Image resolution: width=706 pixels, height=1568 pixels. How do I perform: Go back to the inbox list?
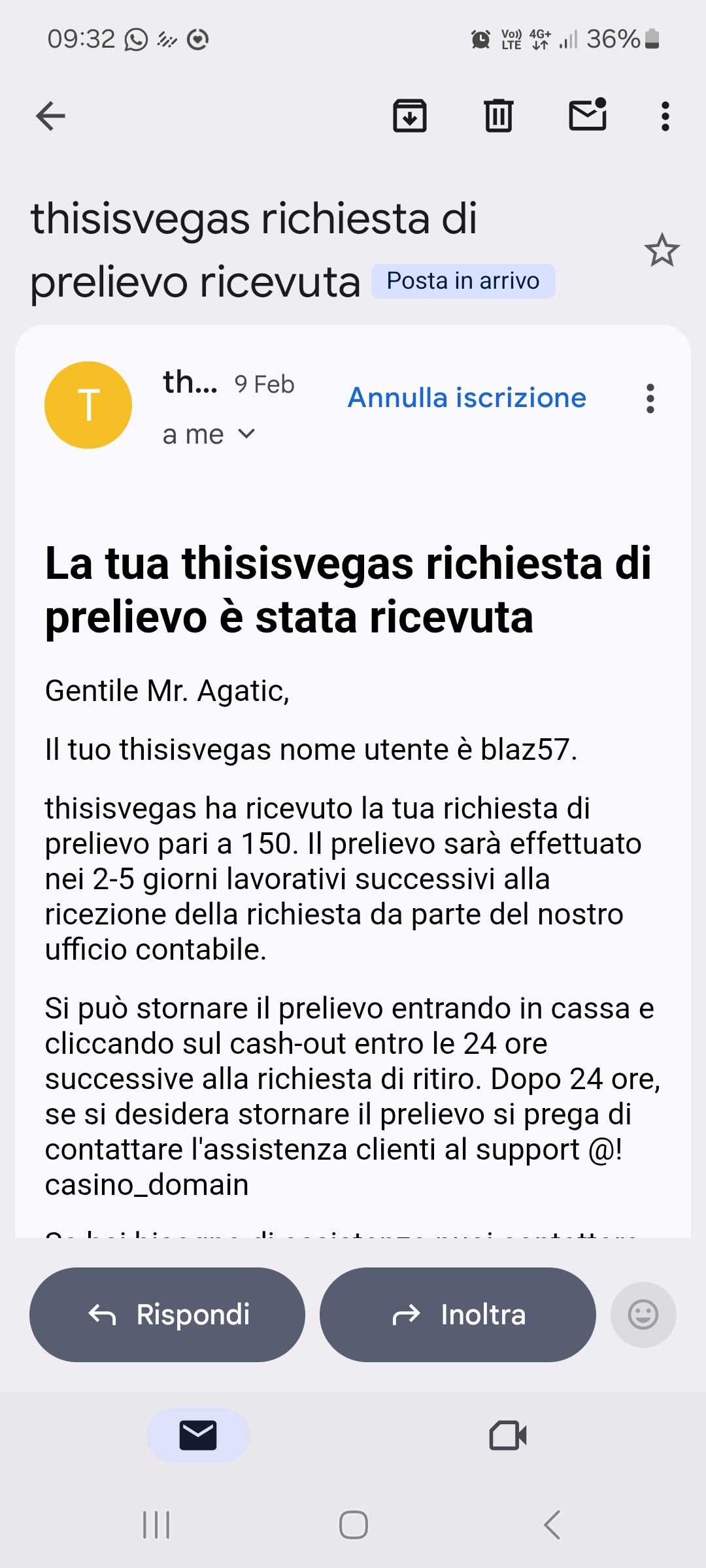tap(50, 116)
